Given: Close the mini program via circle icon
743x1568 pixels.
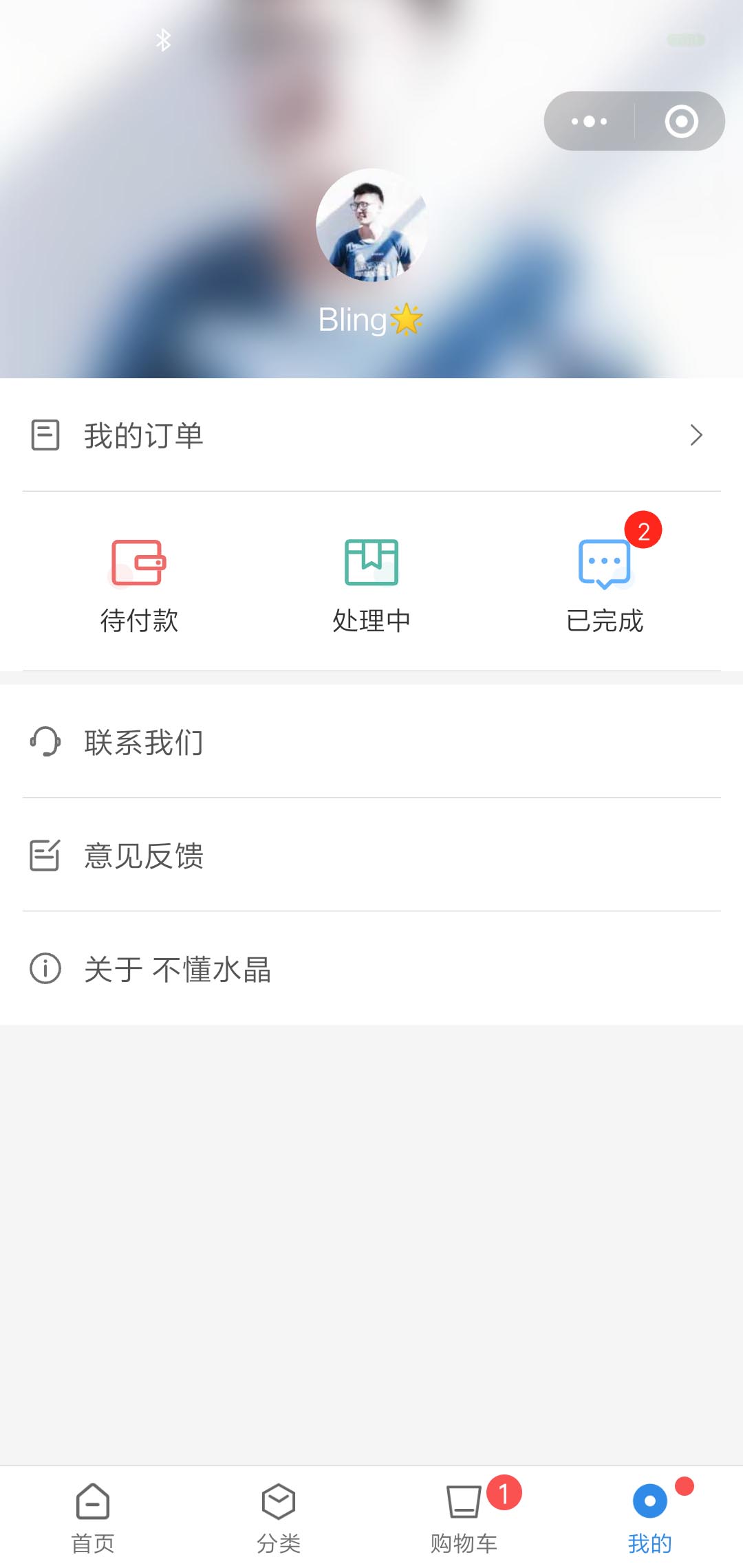Looking at the screenshot, I should click(x=681, y=122).
